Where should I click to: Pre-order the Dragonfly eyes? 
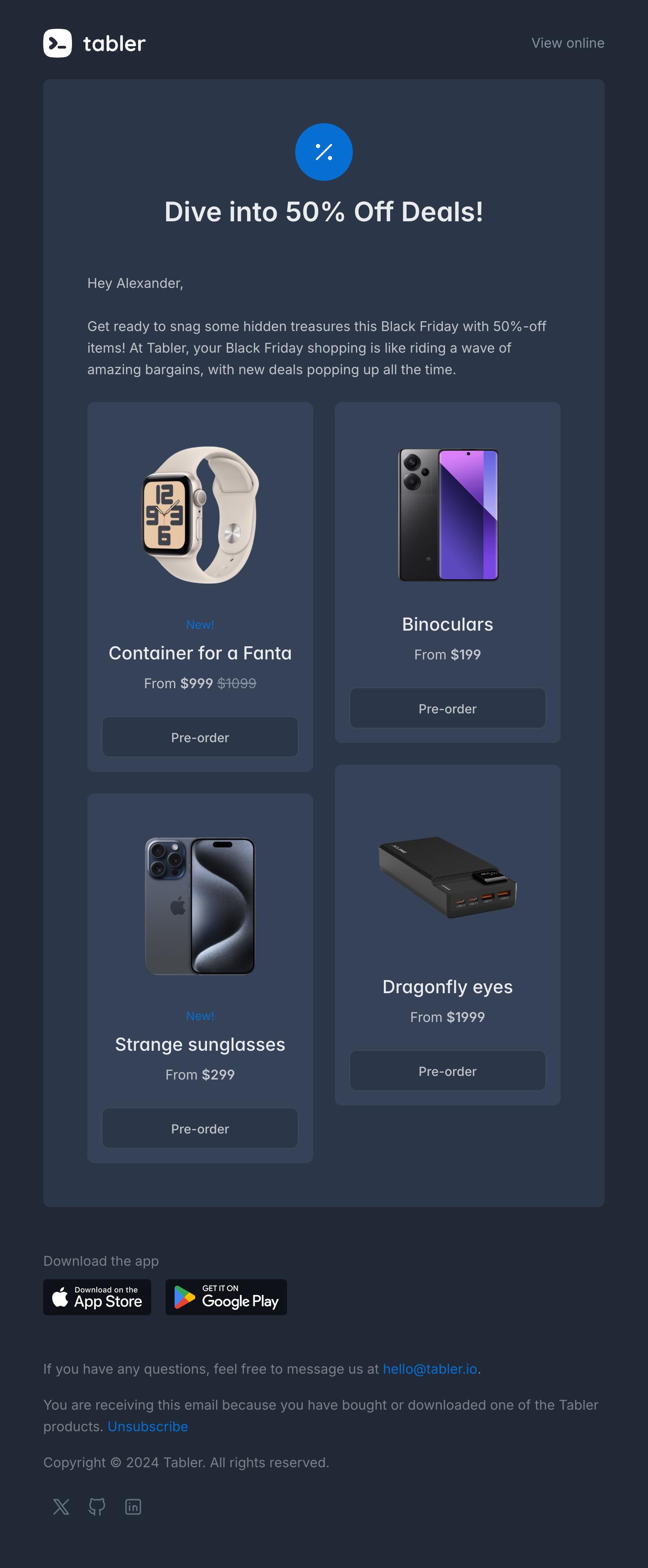(x=447, y=1071)
